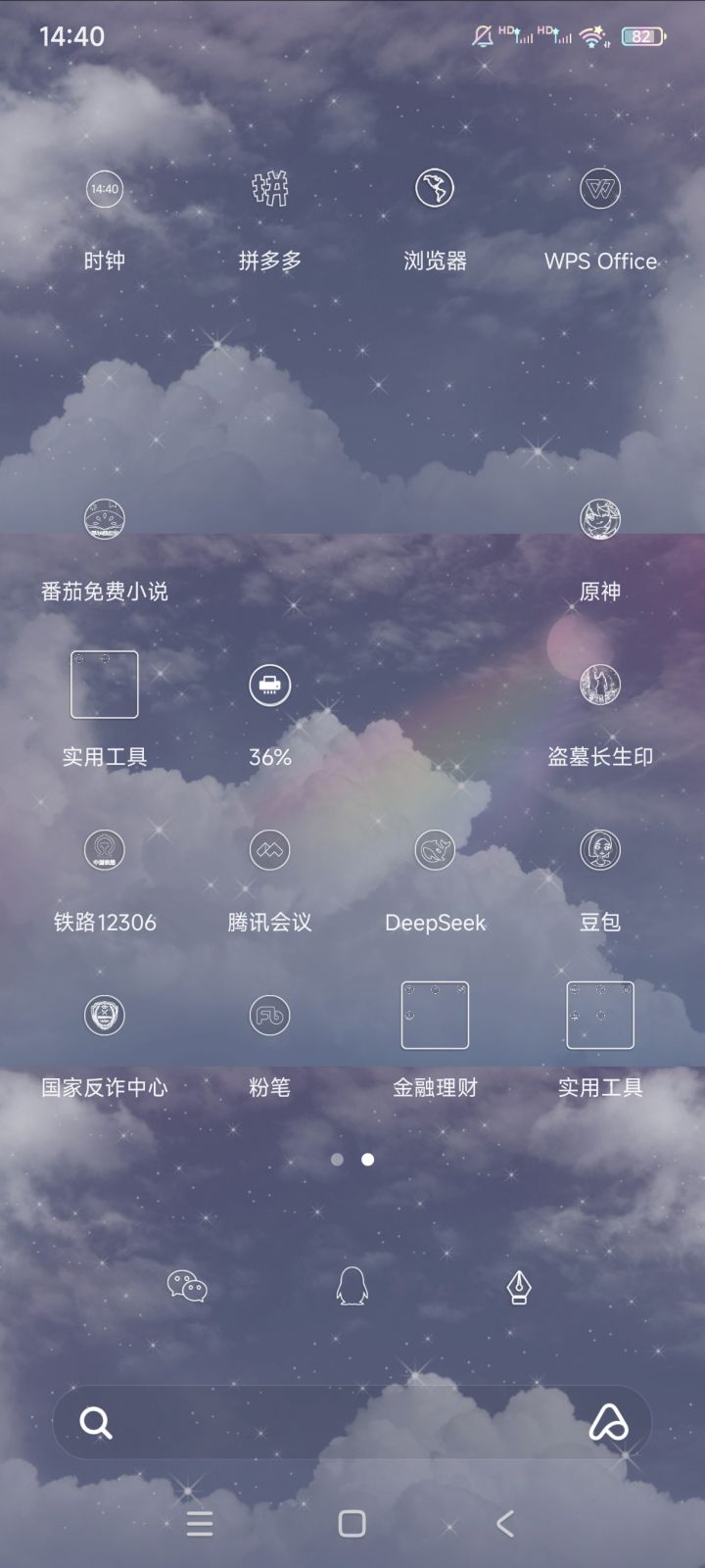
Task: Open the 盗墓长生印 game
Action: click(599, 686)
